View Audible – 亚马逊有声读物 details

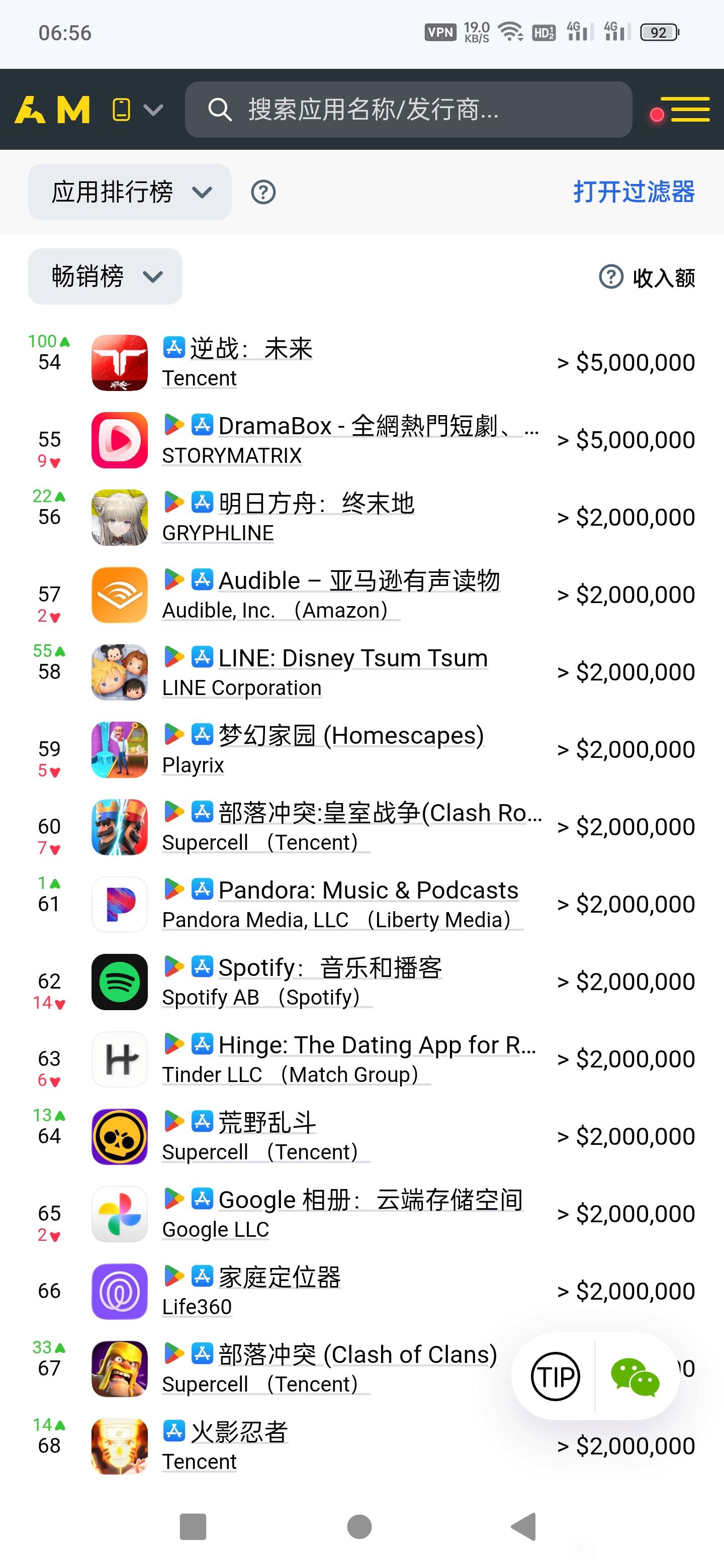[x=358, y=580]
